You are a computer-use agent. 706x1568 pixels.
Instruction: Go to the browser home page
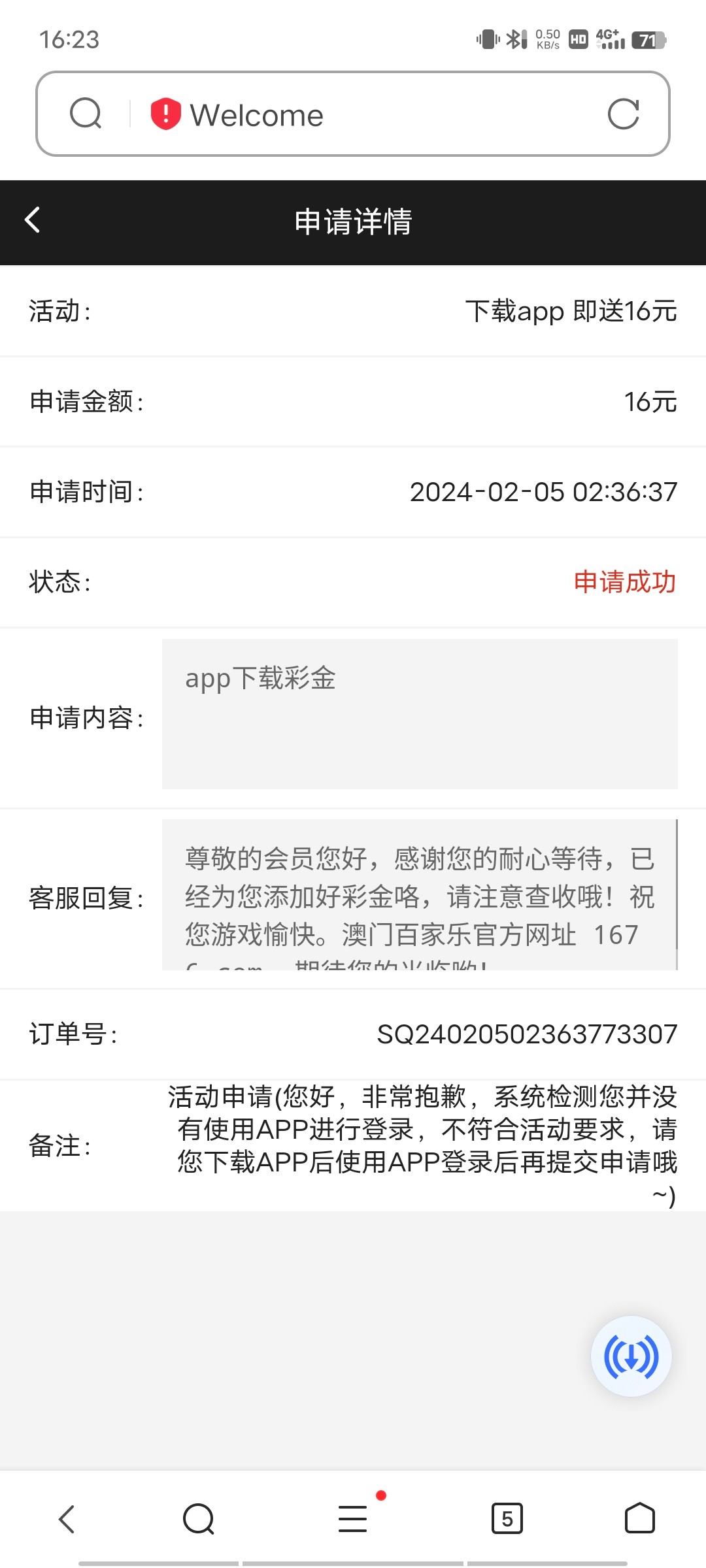[639, 1518]
